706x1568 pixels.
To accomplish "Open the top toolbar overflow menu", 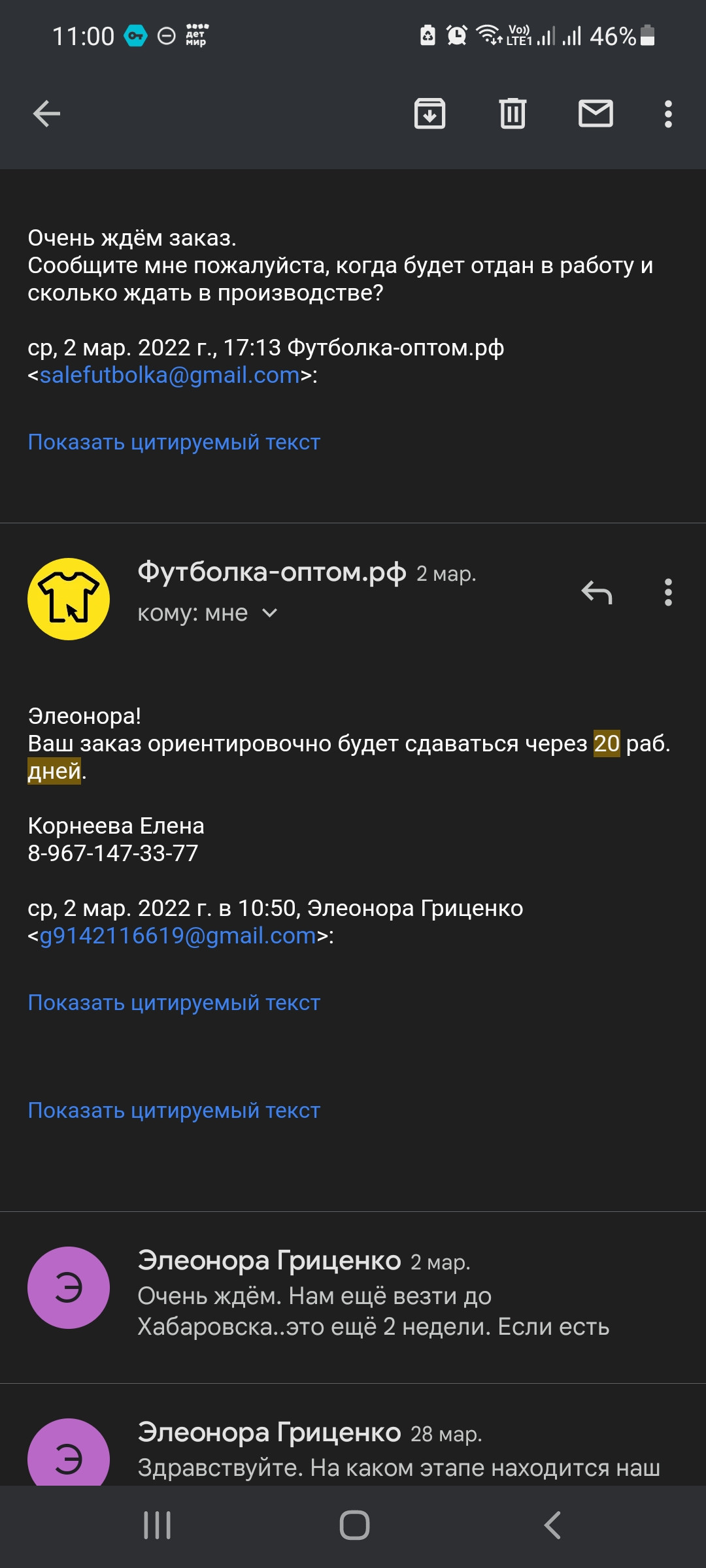I will 668,114.
